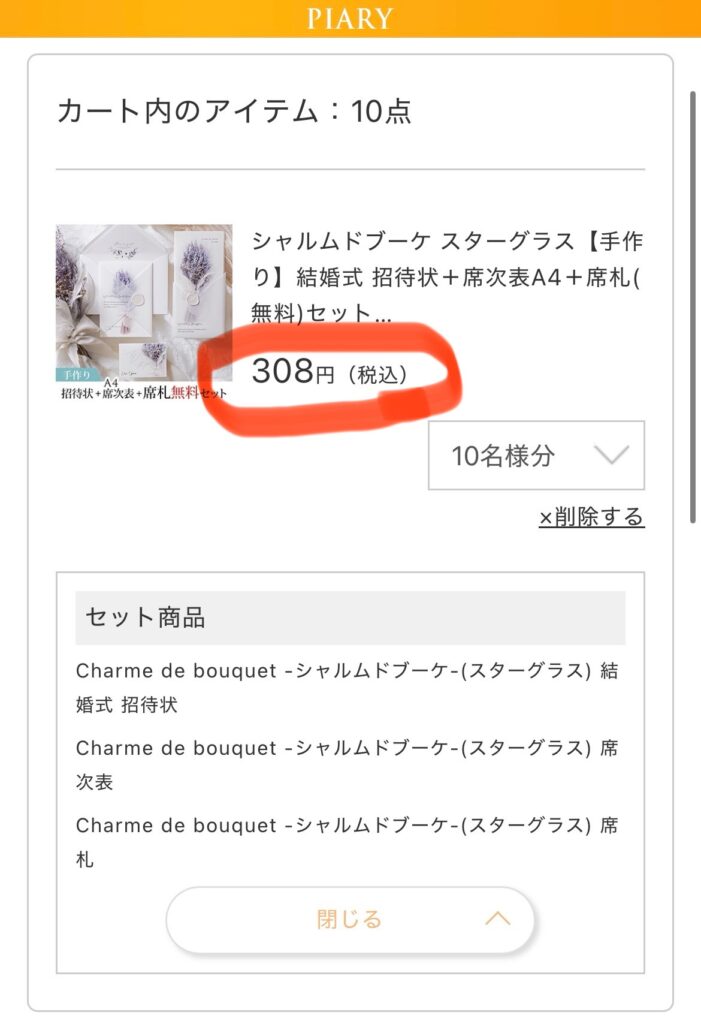Collapse the set details with 閉じる

tap(350, 919)
